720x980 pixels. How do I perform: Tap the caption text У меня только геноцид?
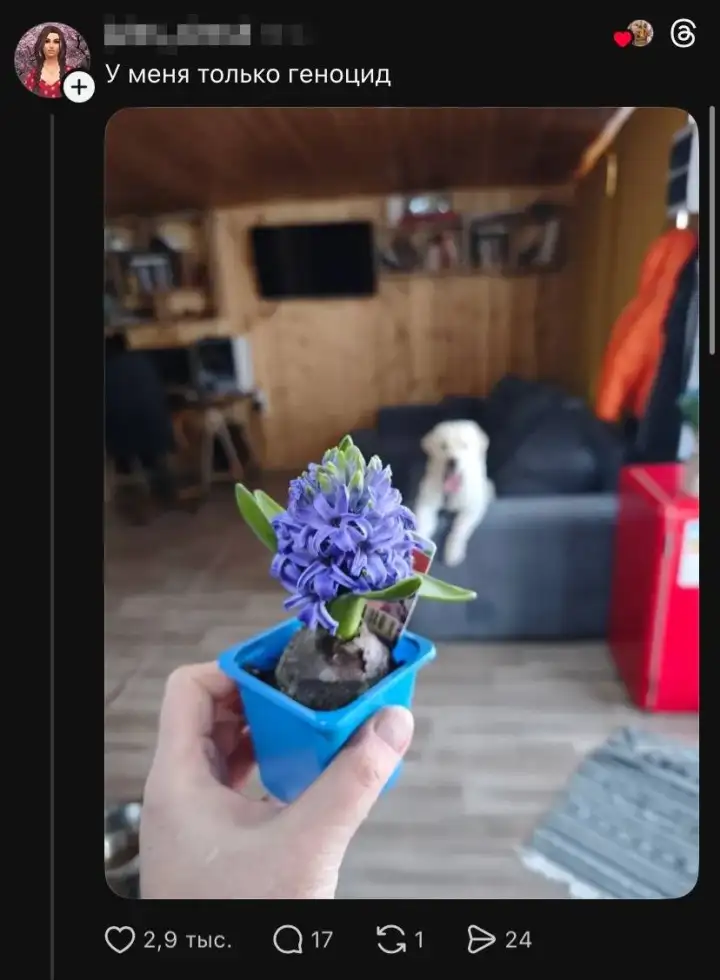click(250, 72)
